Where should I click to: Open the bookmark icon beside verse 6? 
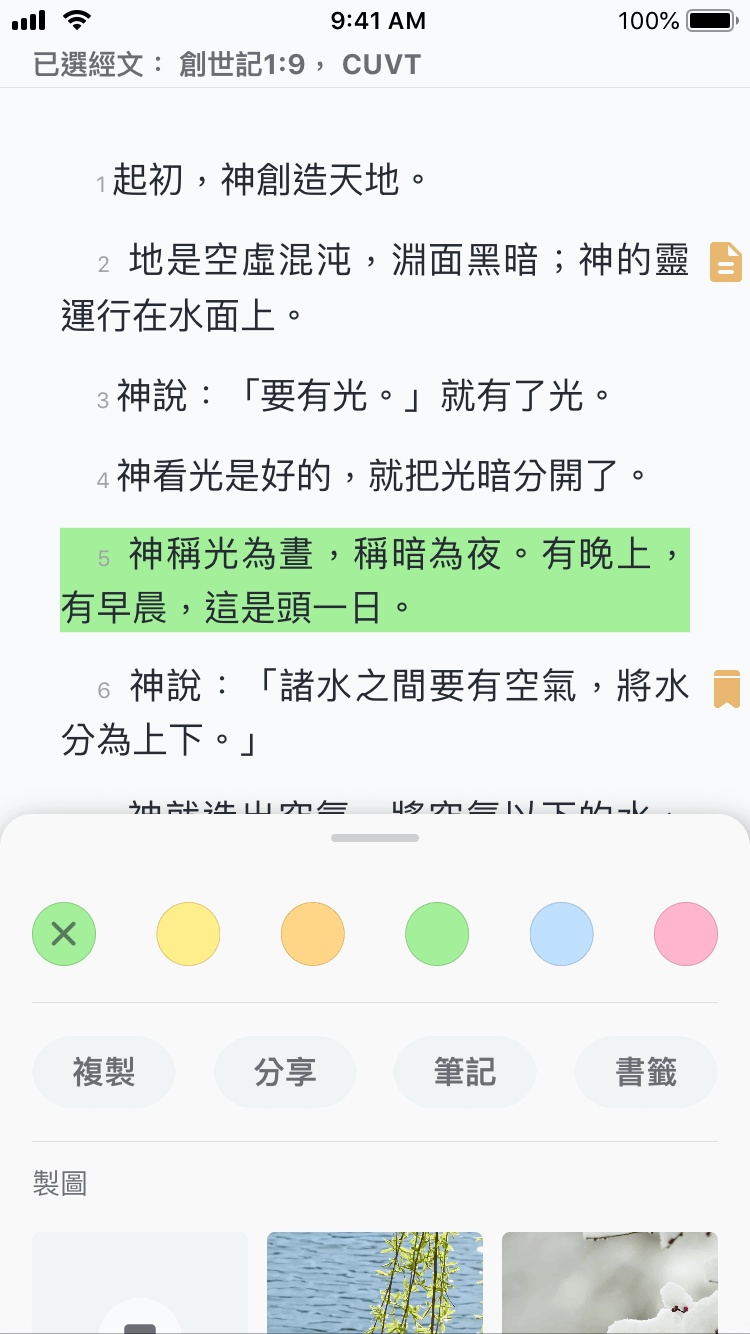pos(726,689)
